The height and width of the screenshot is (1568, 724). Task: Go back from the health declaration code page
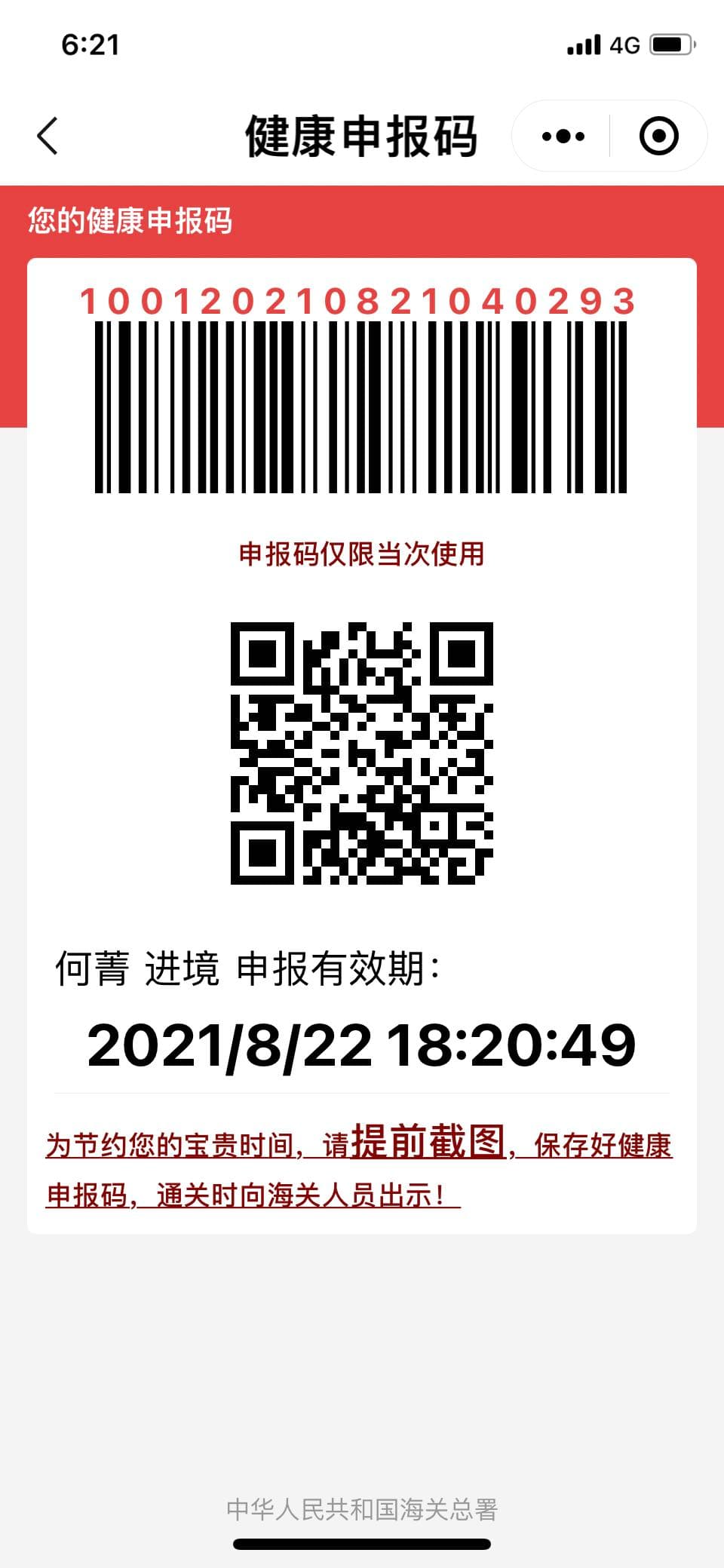48,137
